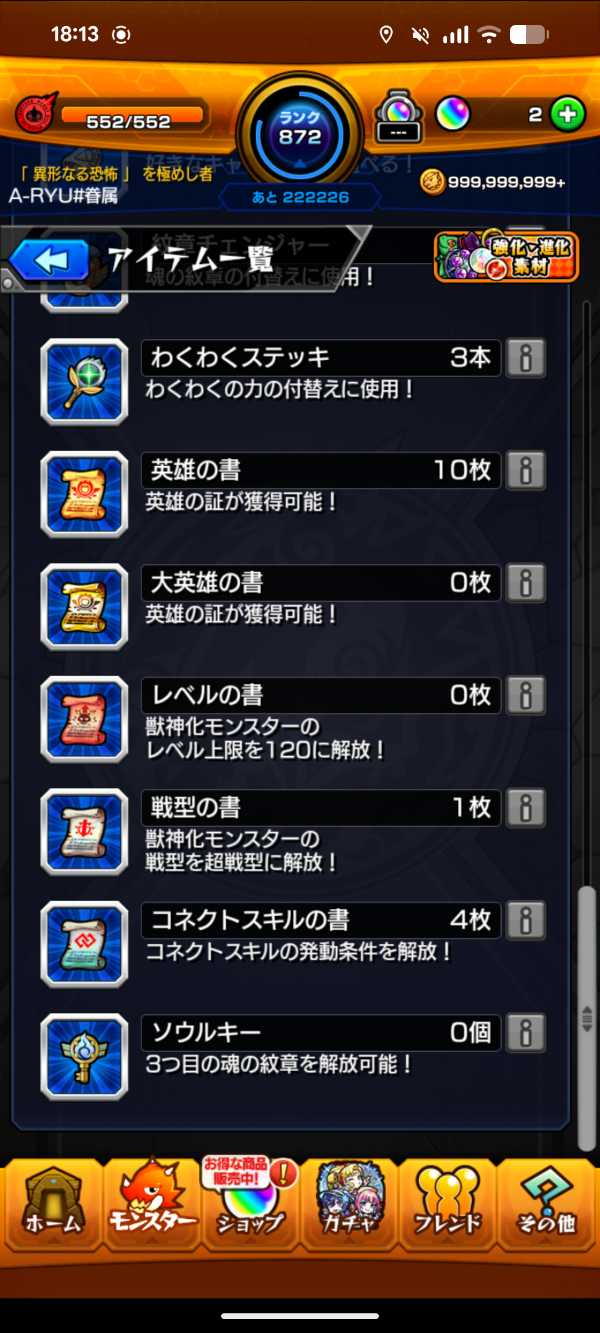Open info for 英雄の書
This screenshot has width=600, height=1333.
[x=526, y=469]
